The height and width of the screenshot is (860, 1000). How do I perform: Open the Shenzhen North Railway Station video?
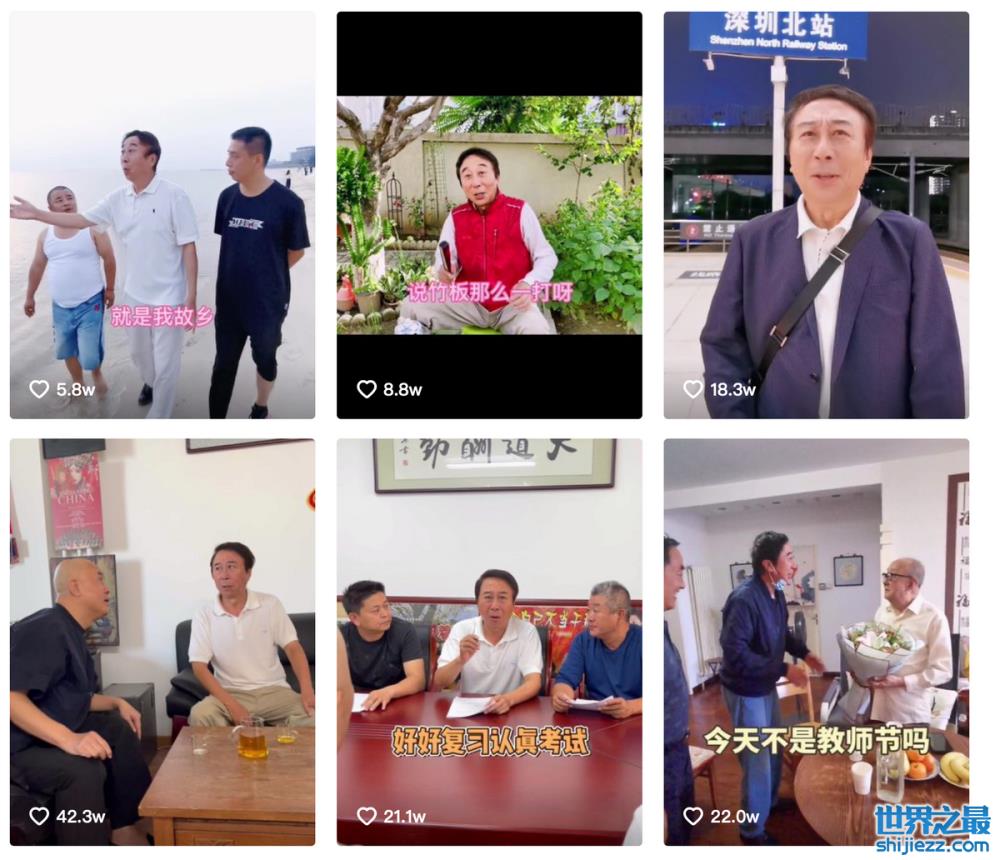pyautogui.click(x=816, y=215)
